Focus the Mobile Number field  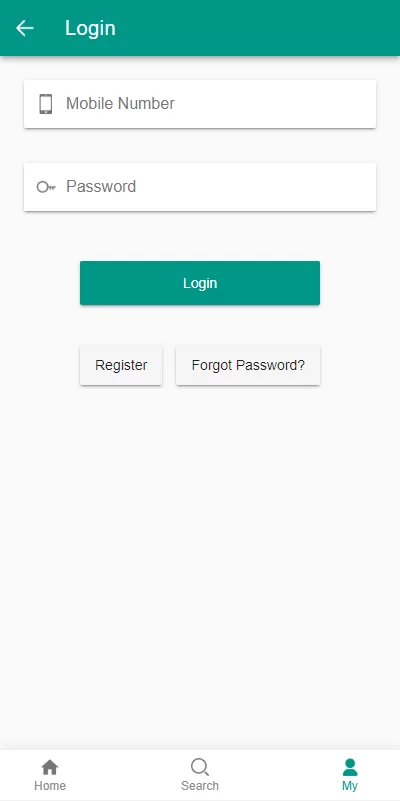click(x=200, y=104)
